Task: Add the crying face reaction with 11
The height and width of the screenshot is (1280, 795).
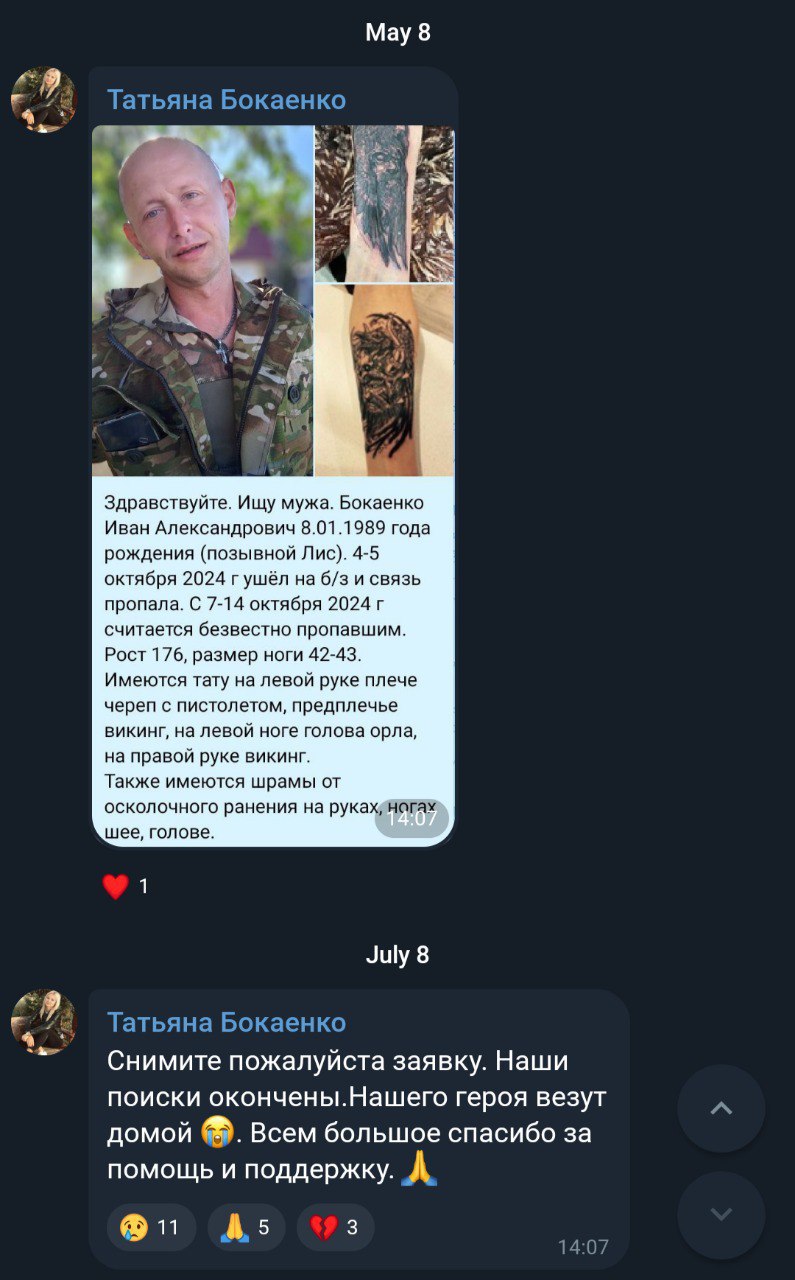Action: pos(150,1227)
